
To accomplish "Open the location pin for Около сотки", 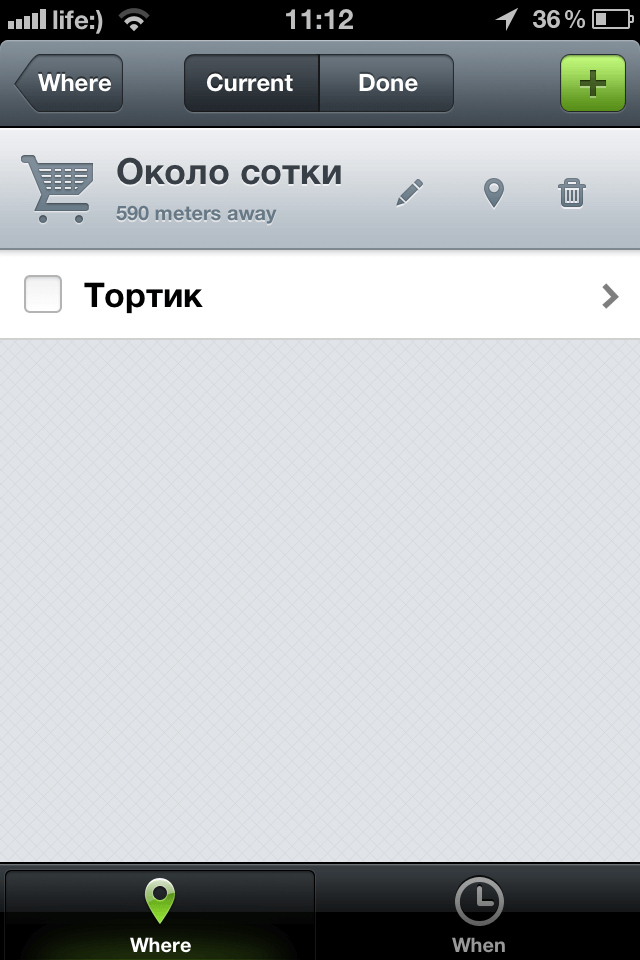I will (x=493, y=192).
